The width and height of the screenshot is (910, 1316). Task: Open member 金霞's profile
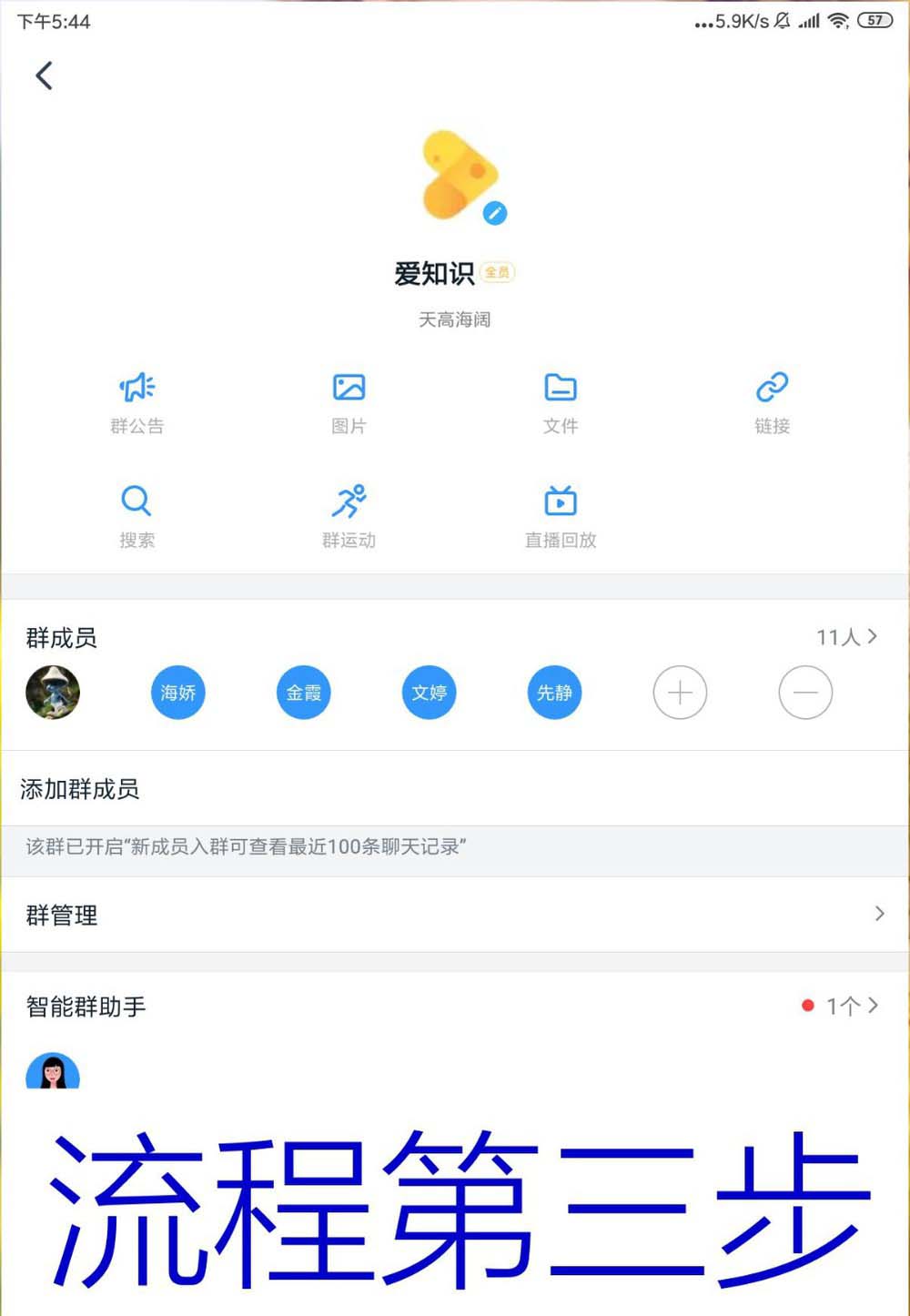point(304,693)
